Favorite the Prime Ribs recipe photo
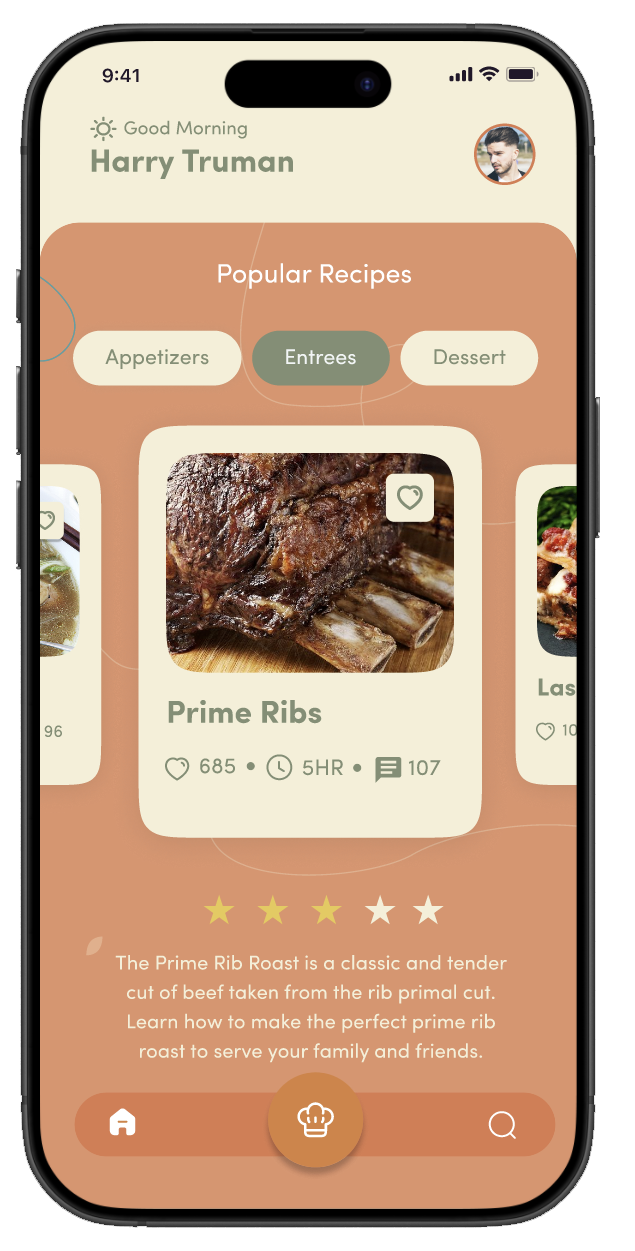 click(x=410, y=497)
